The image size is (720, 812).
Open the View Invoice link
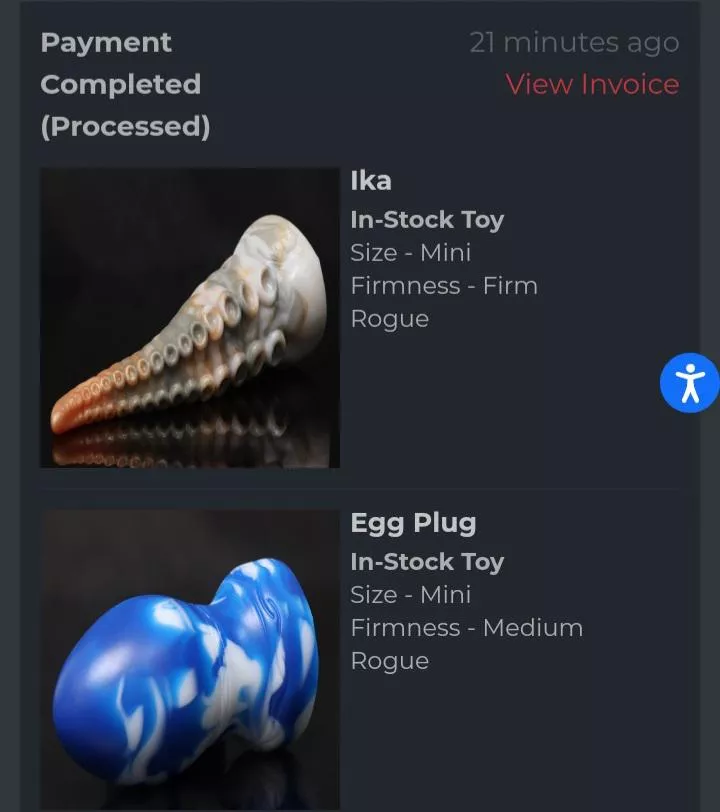tap(592, 84)
